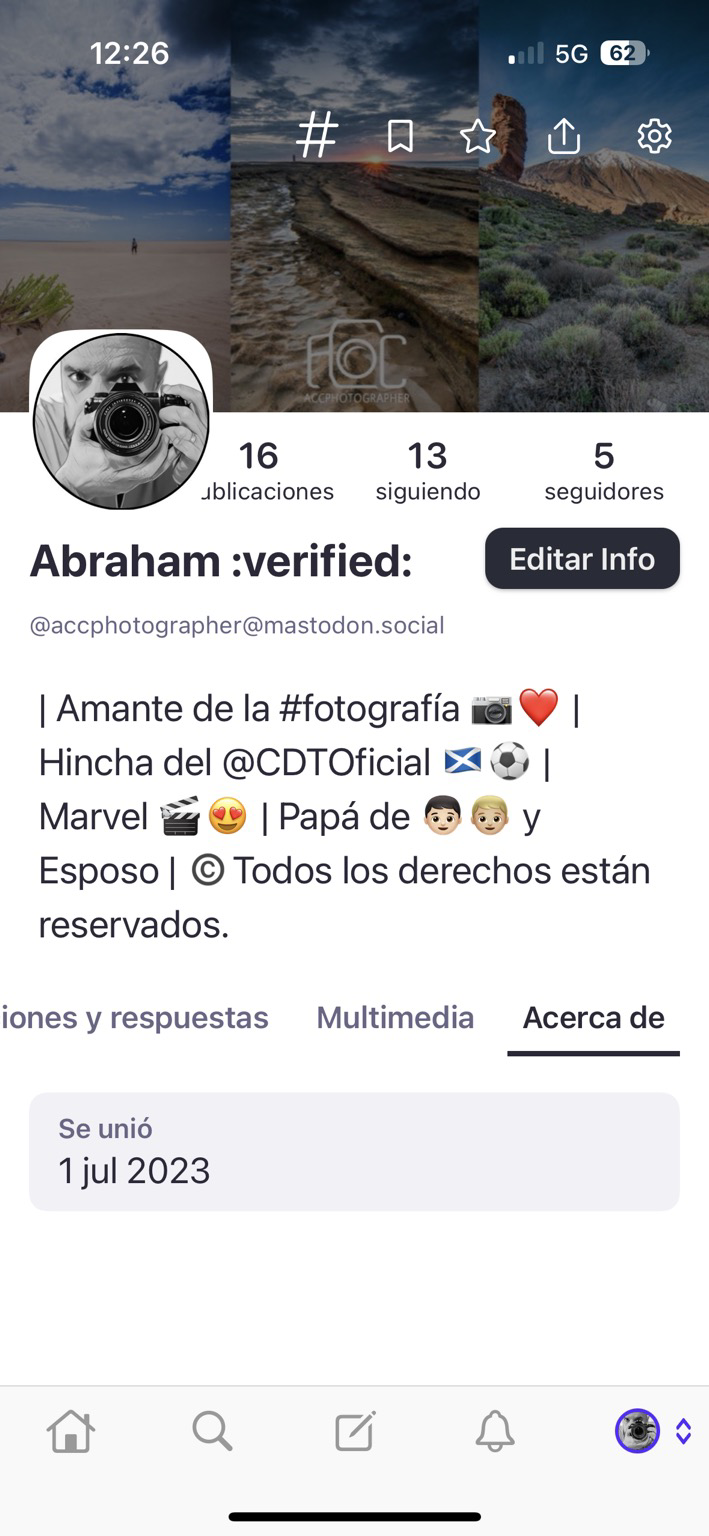Compose a new post
The image size is (709, 1536).
point(355,1432)
